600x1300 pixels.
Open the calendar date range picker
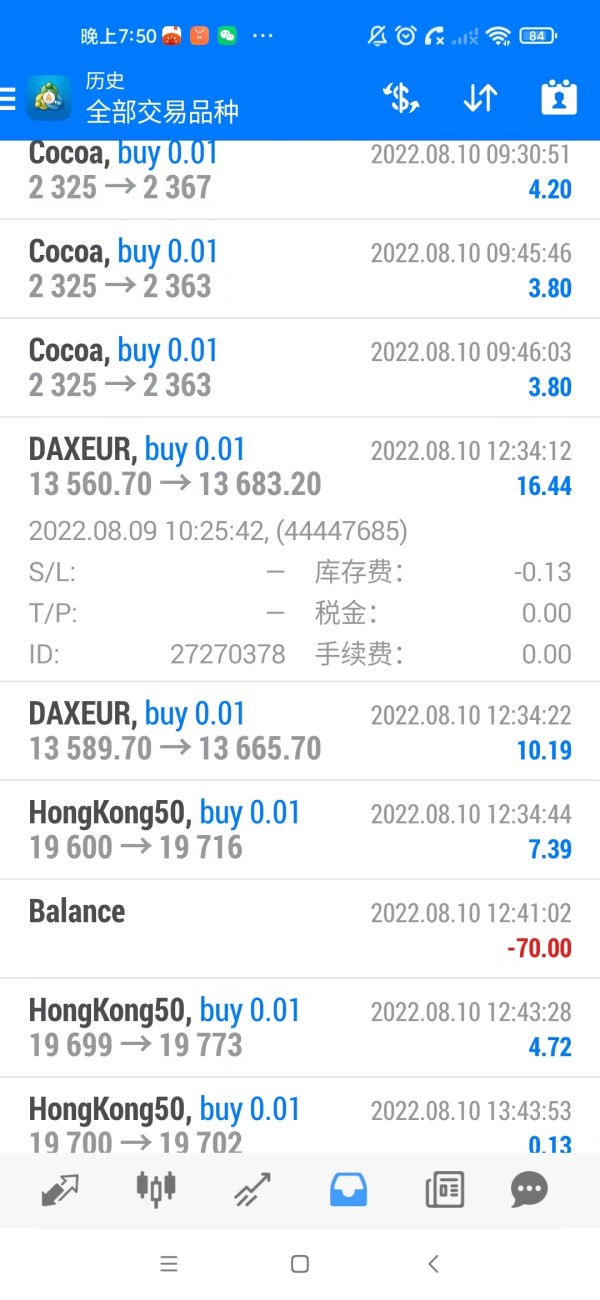point(559,98)
